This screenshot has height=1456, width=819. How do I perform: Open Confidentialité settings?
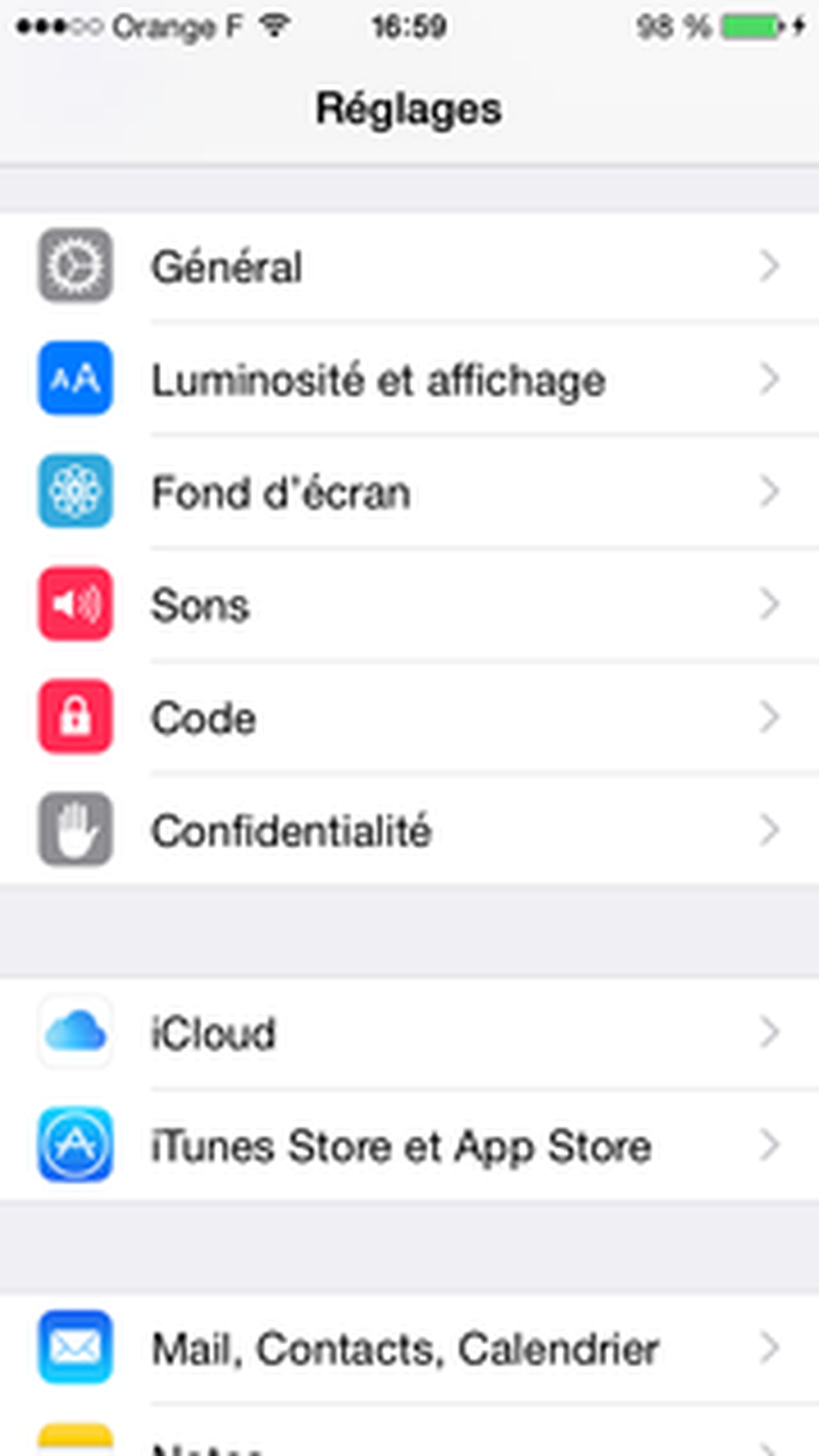pyautogui.click(x=409, y=830)
